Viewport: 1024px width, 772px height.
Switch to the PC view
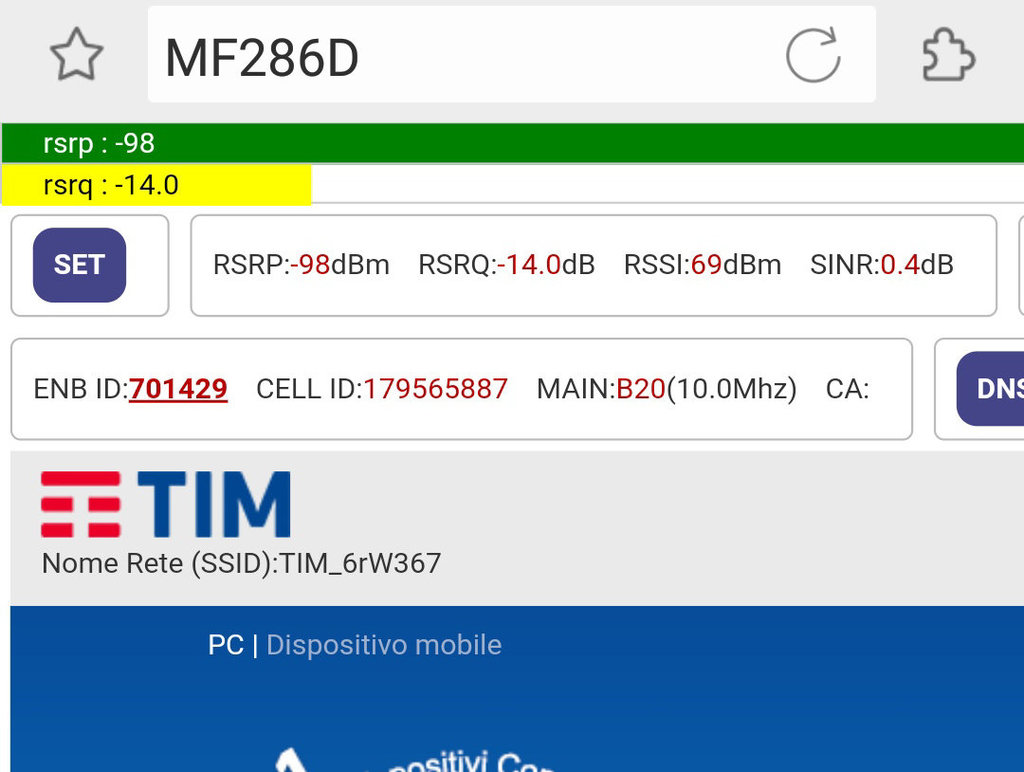coord(226,645)
